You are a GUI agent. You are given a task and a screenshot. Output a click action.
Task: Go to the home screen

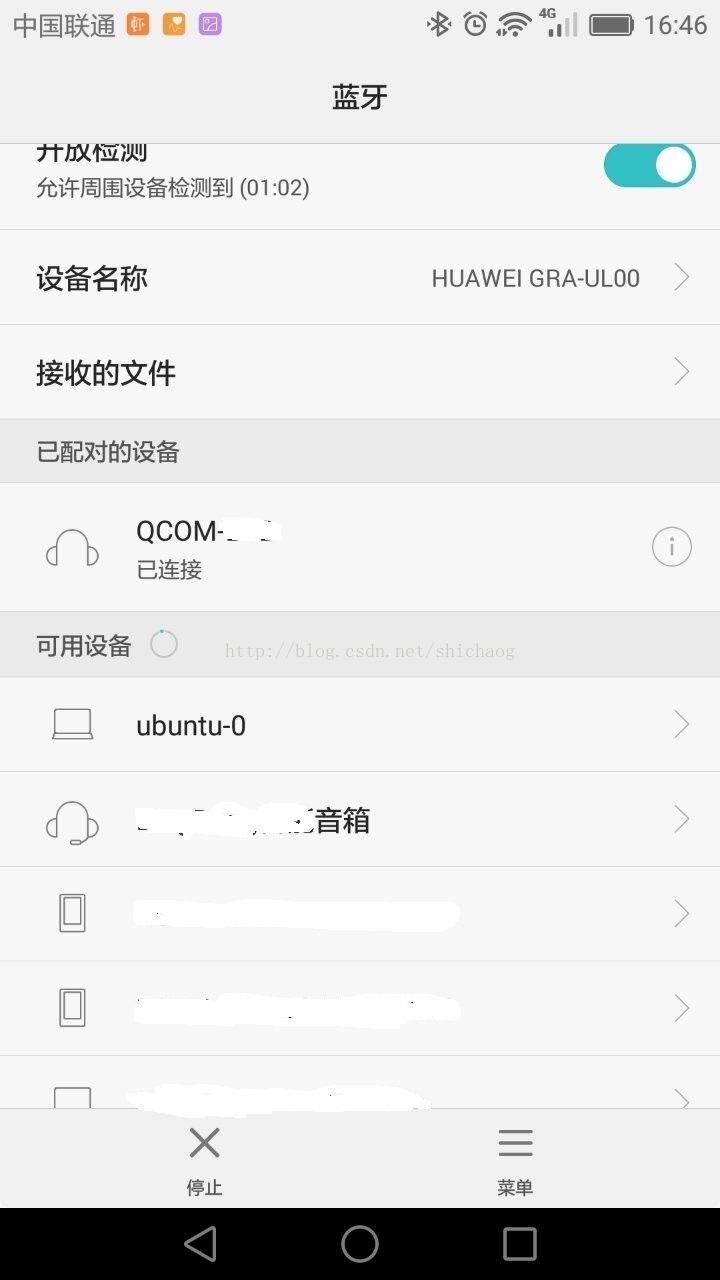click(360, 1244)
